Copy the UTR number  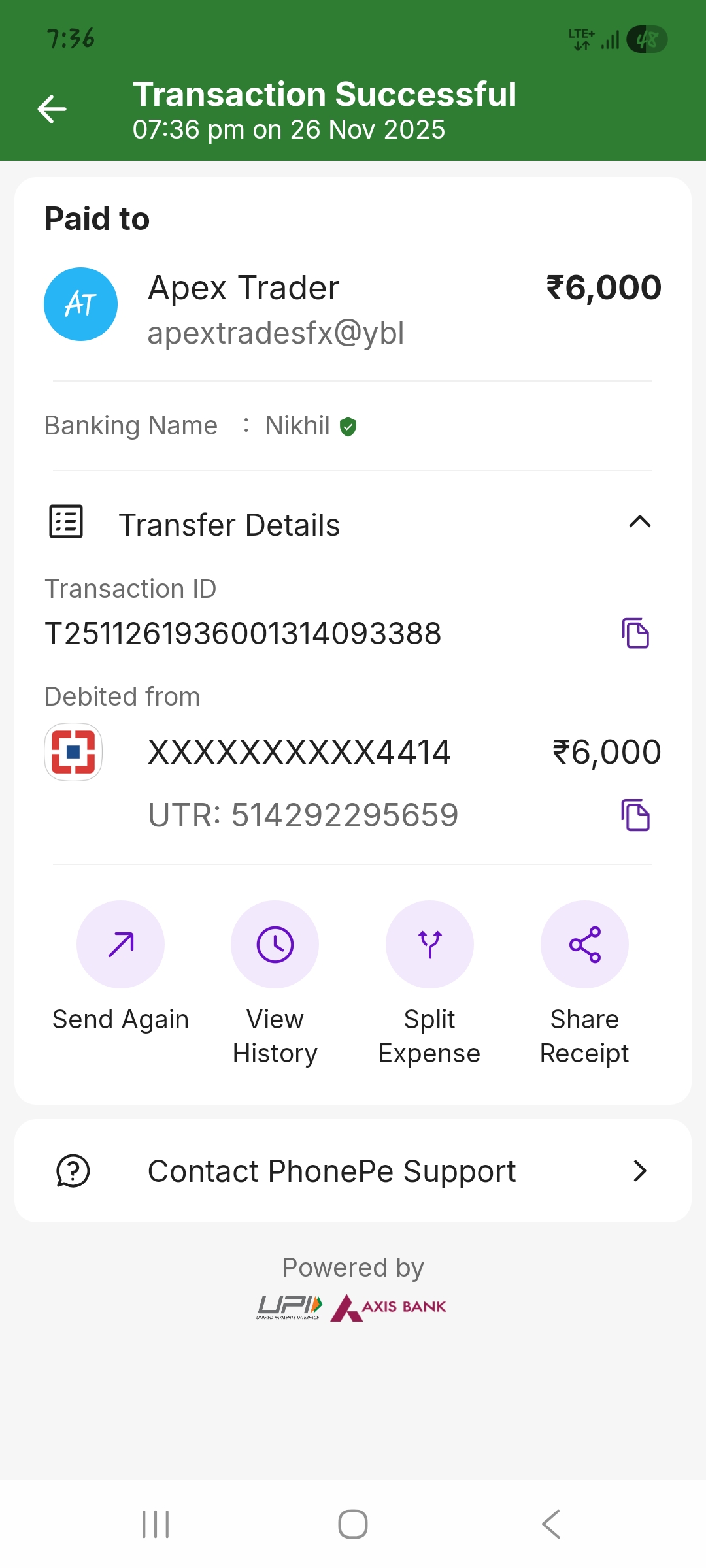pos(635,815)
